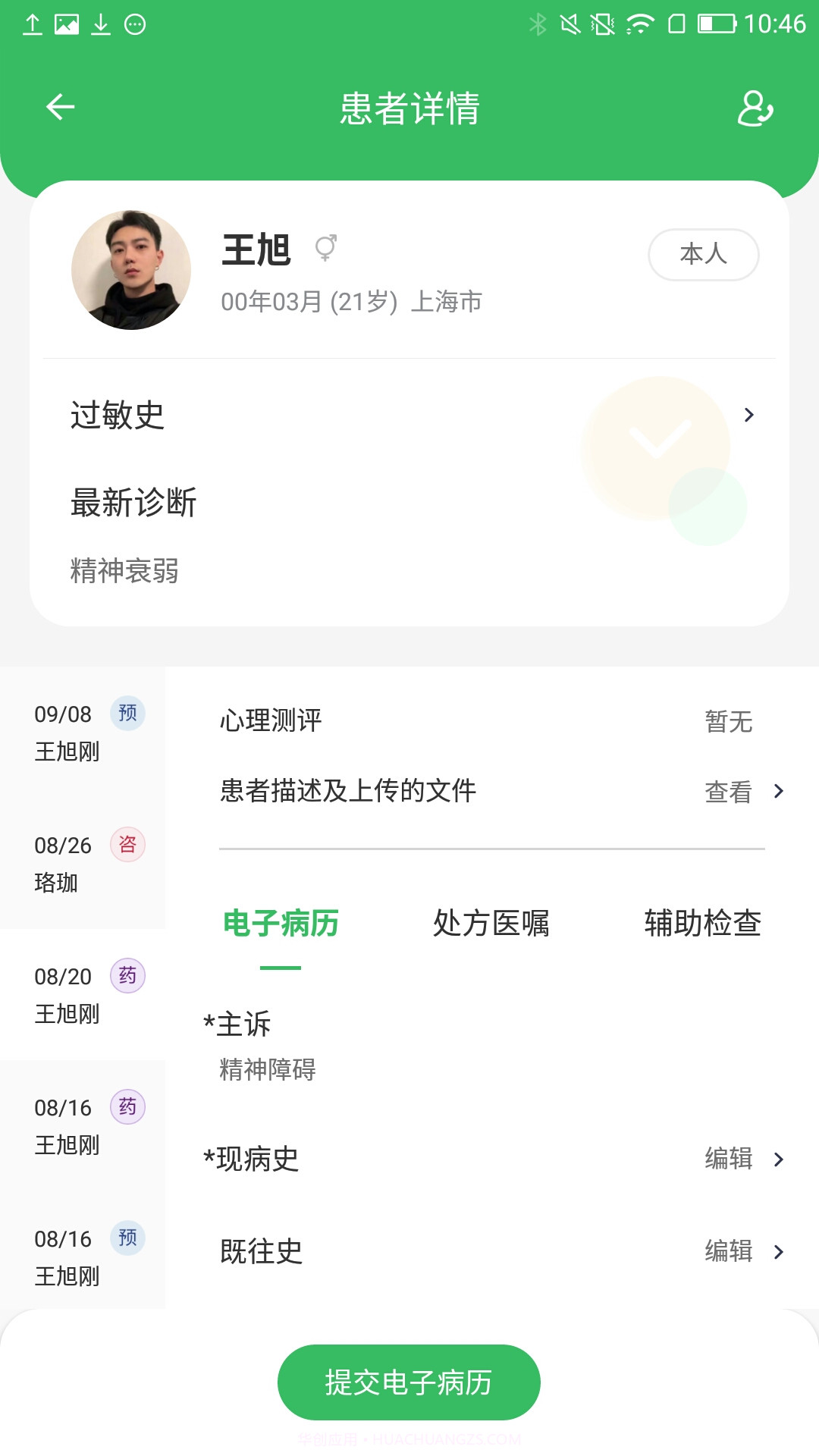This screenshot has width=819, height=1456.
Task: Select the 药 badge on the 08/20 entry
Action: coord(127,976)
